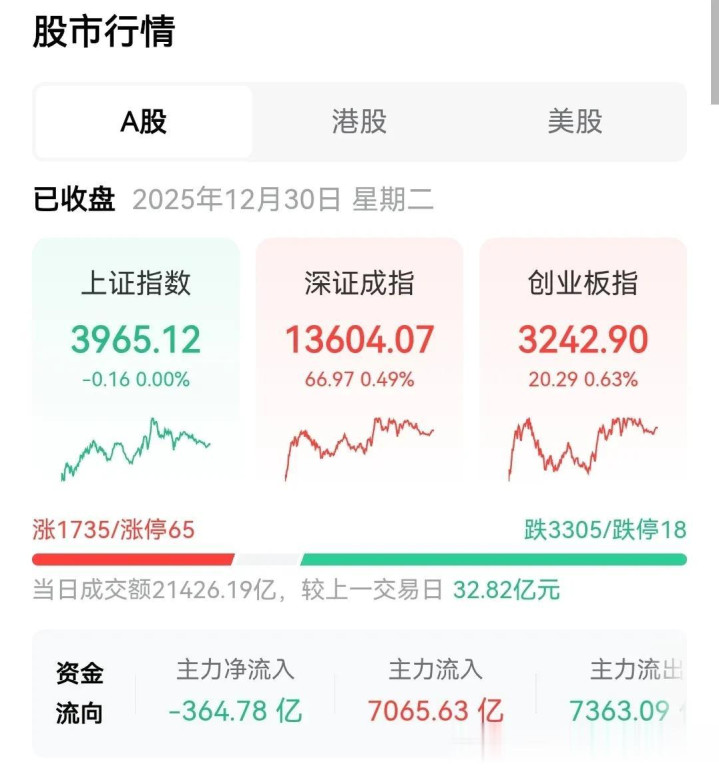719x770 pixels.
Task: Switch to the 港股 tab
Action: pyautogui.click(x=359, y=122)
